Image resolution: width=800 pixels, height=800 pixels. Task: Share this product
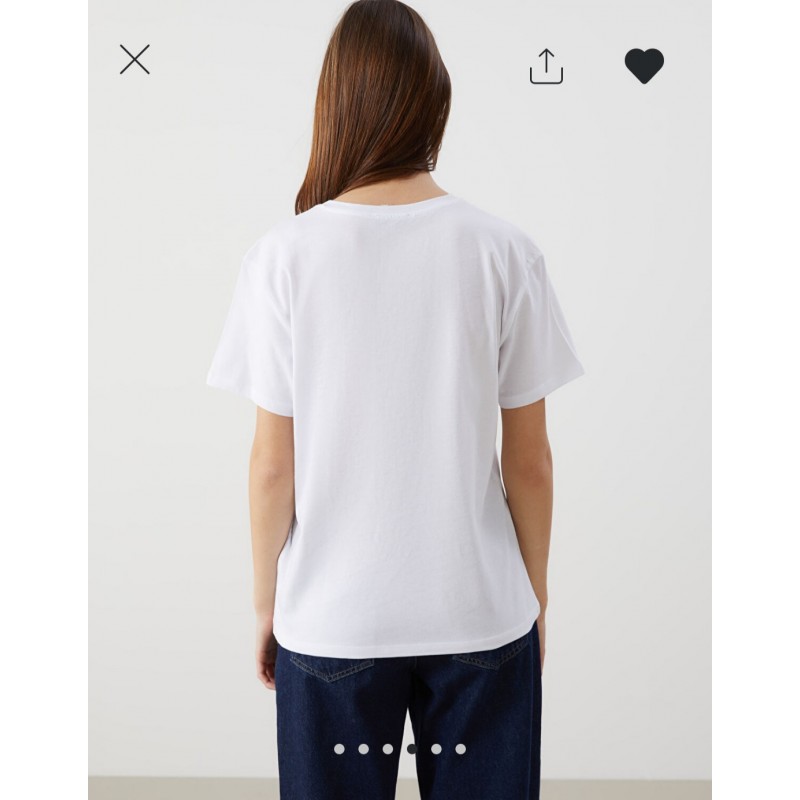click(x=546, y=66)
